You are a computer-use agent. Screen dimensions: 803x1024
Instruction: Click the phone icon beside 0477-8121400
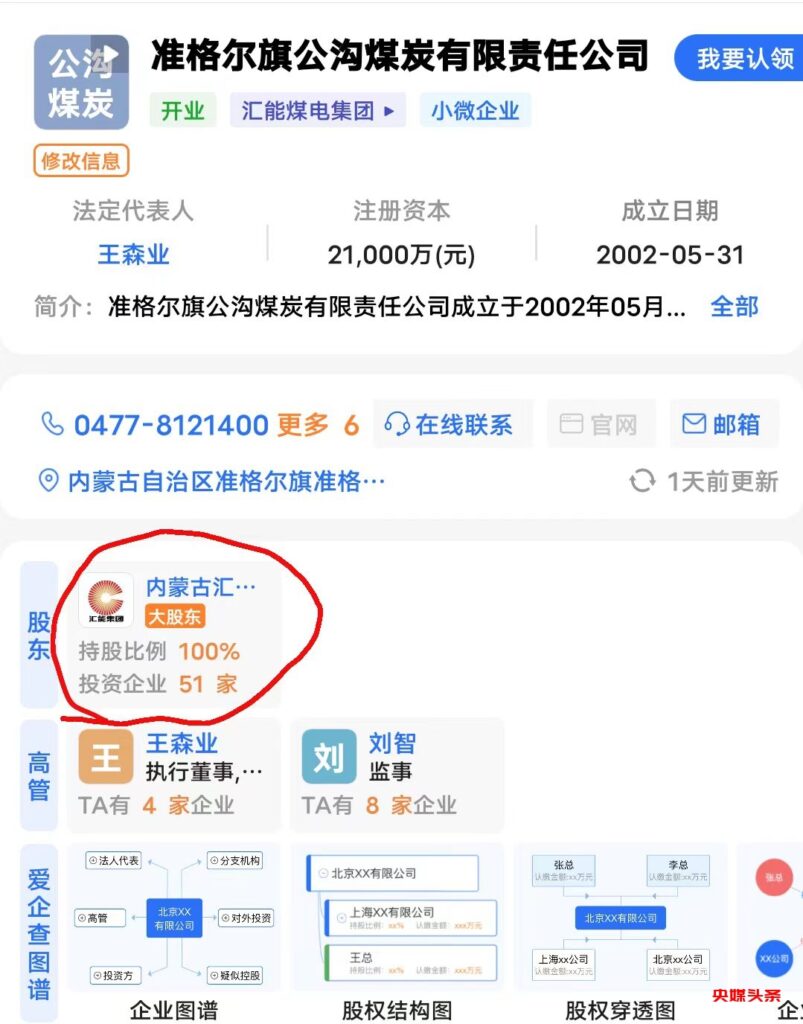[50, 423]
